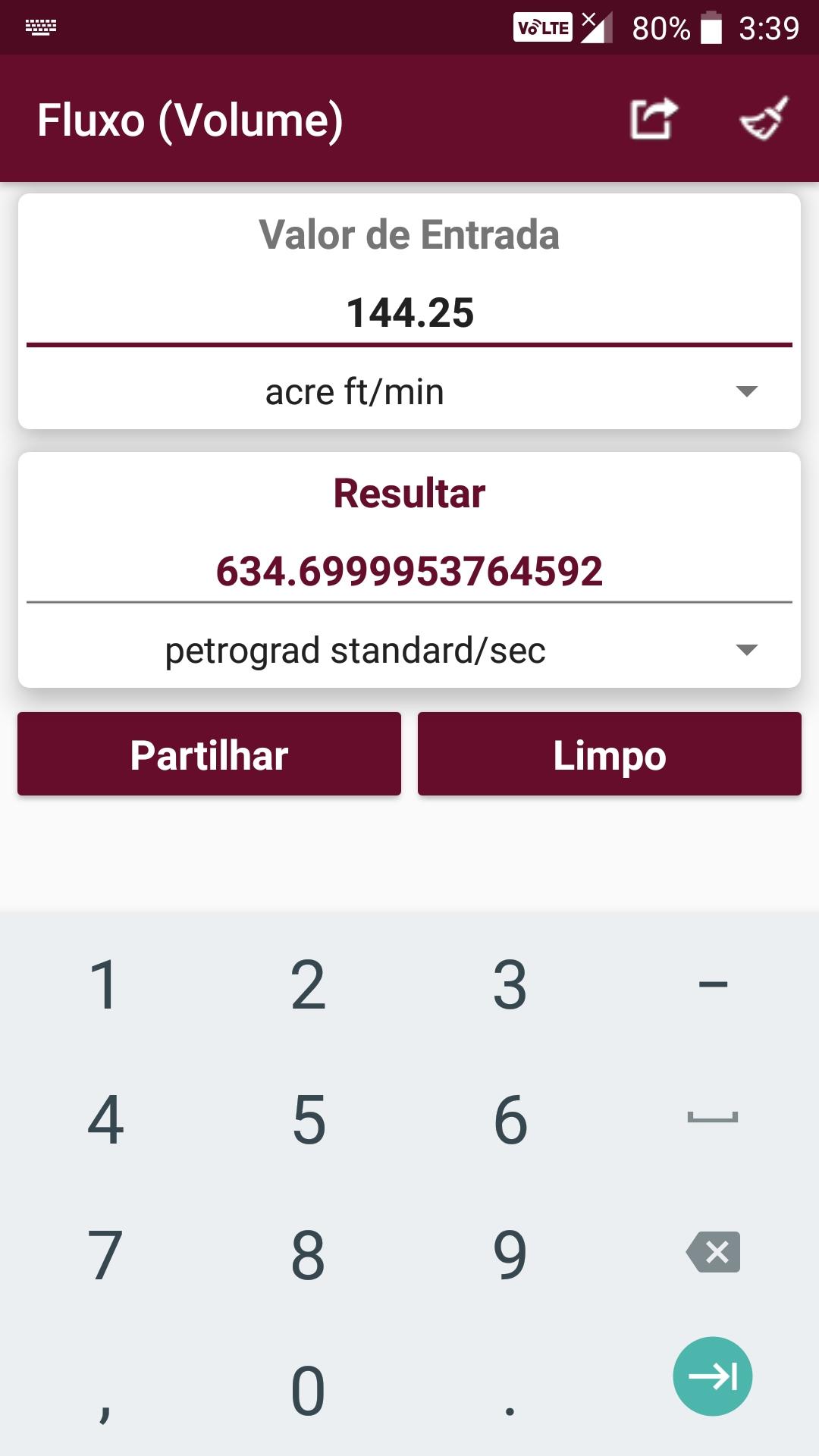The image size is (819, 1456).
Task: Type digit 5 on the keypad
Action: 308,1119
